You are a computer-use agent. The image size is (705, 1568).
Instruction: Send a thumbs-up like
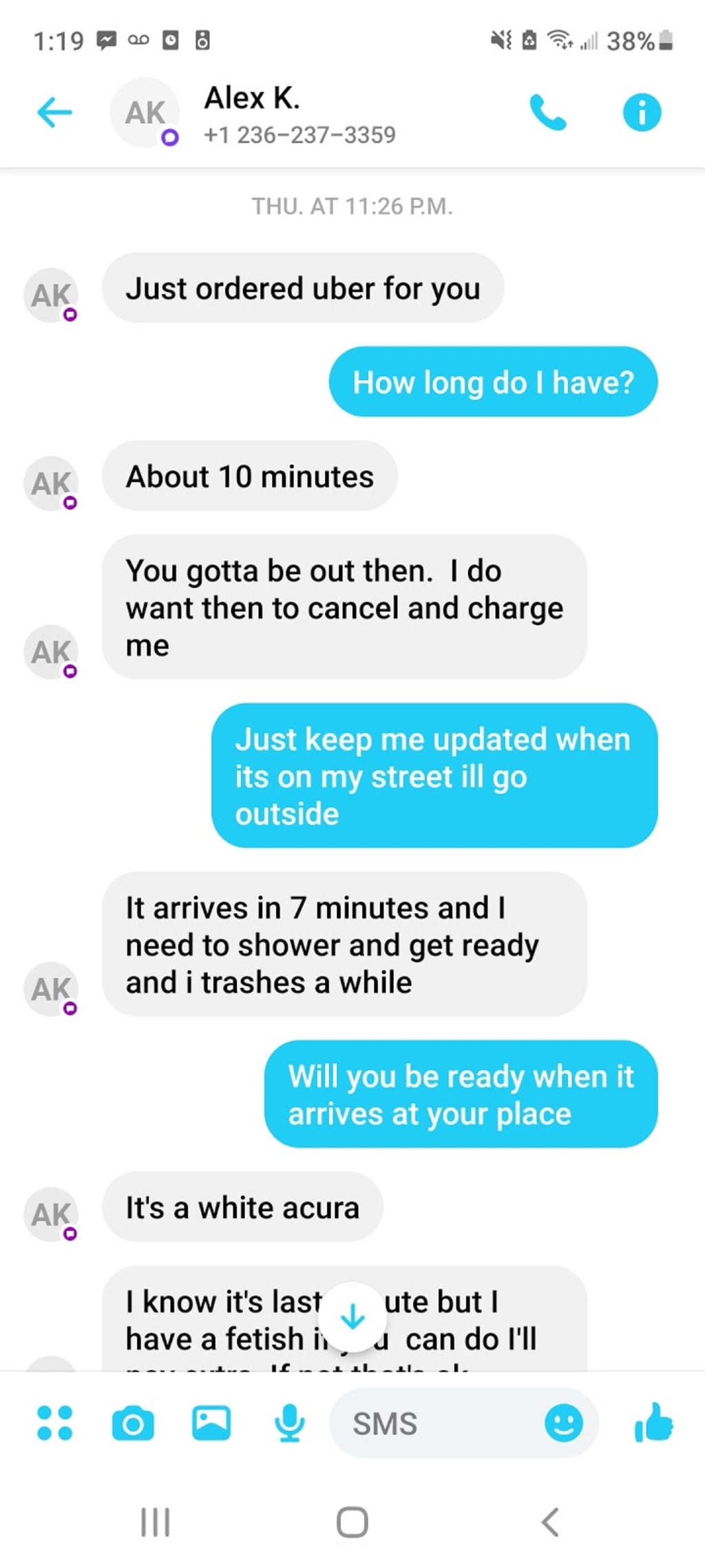point(653,1423)
